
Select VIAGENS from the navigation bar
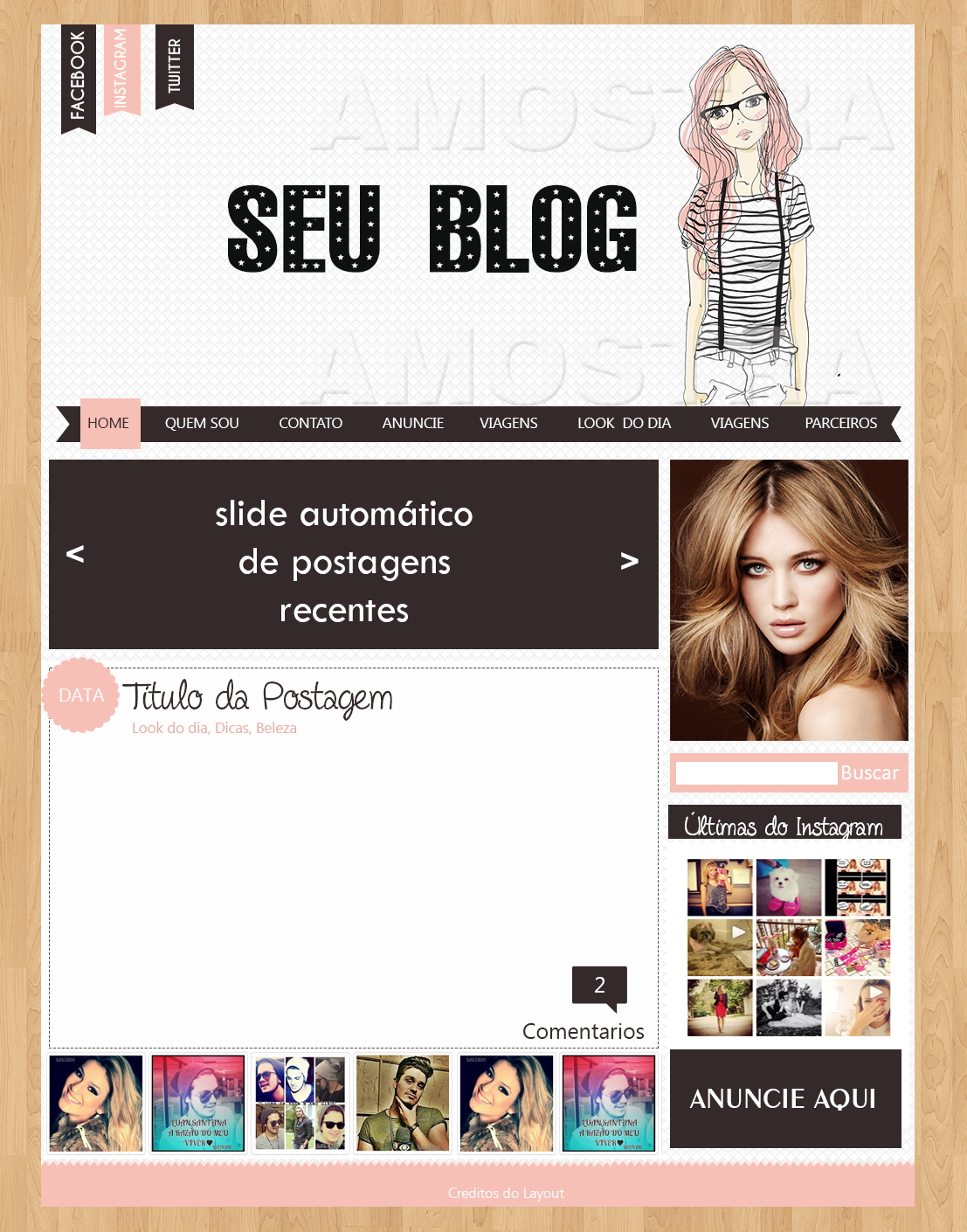[x=508, y=423]
